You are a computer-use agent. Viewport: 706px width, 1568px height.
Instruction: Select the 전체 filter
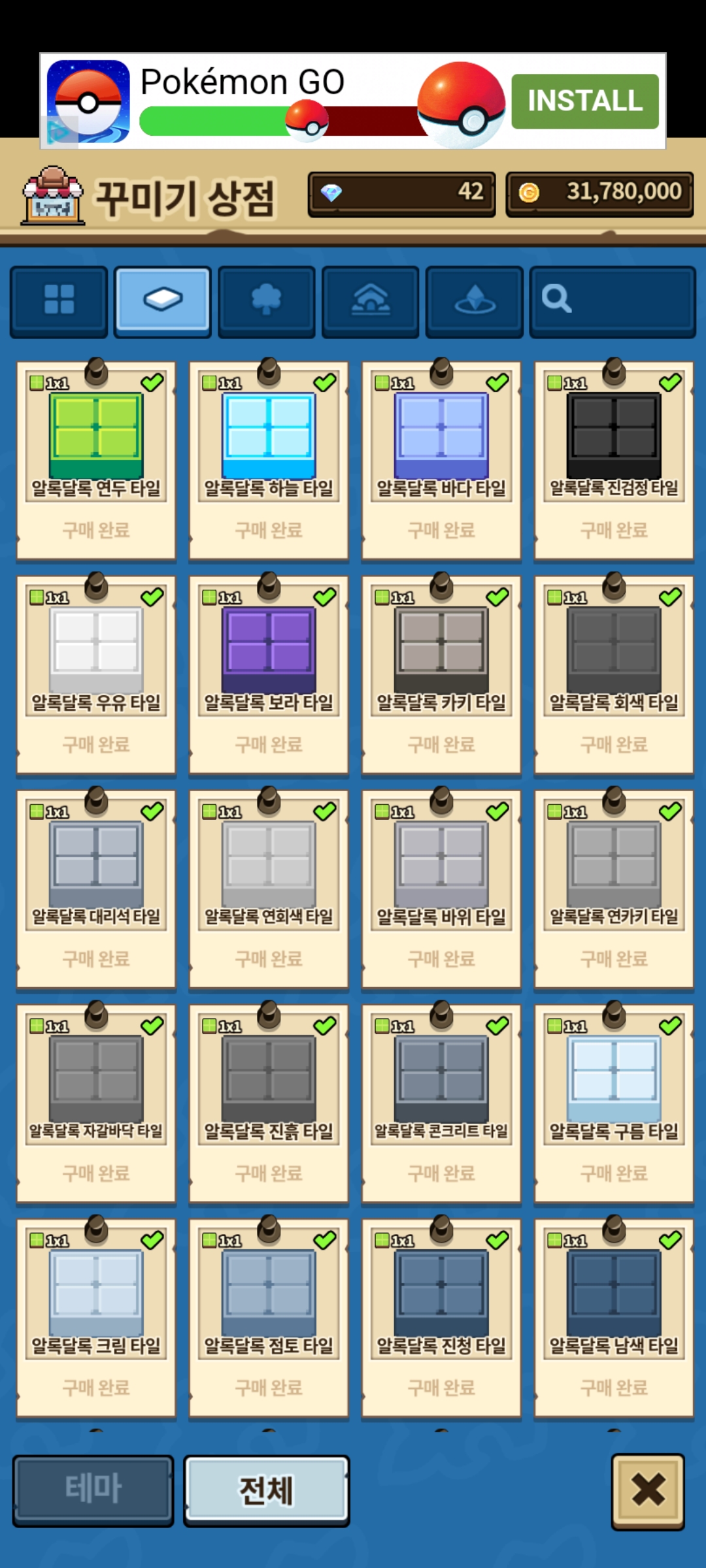[x=266, y=1490]
